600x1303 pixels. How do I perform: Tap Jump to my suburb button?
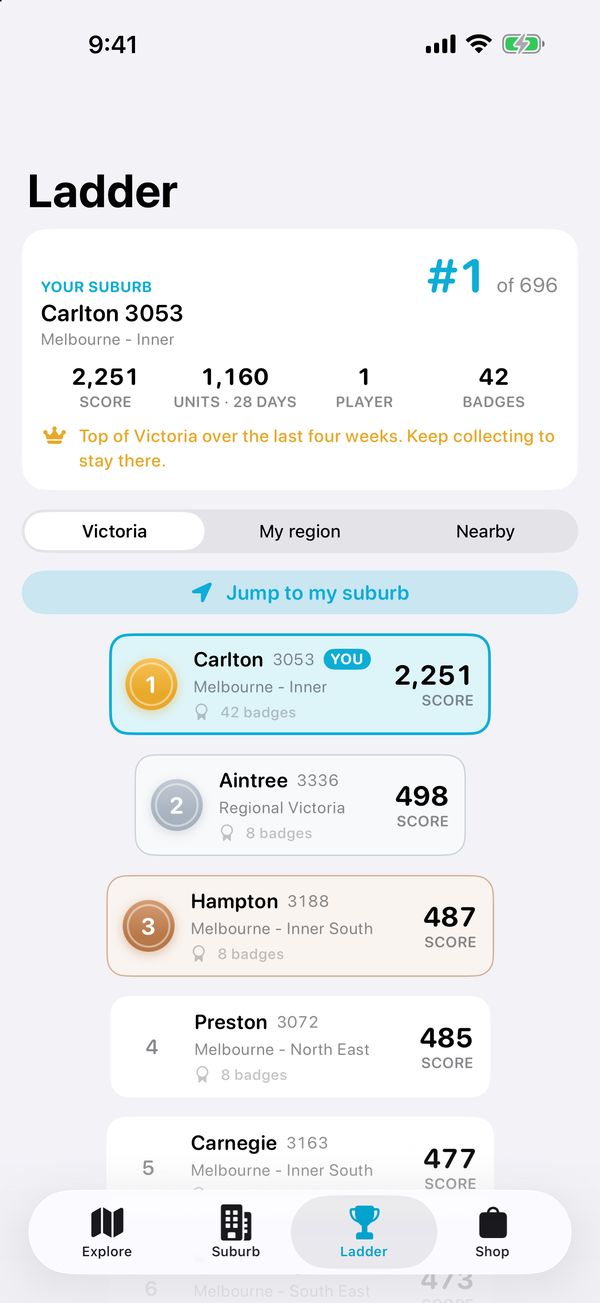click(x=300, y=593)
